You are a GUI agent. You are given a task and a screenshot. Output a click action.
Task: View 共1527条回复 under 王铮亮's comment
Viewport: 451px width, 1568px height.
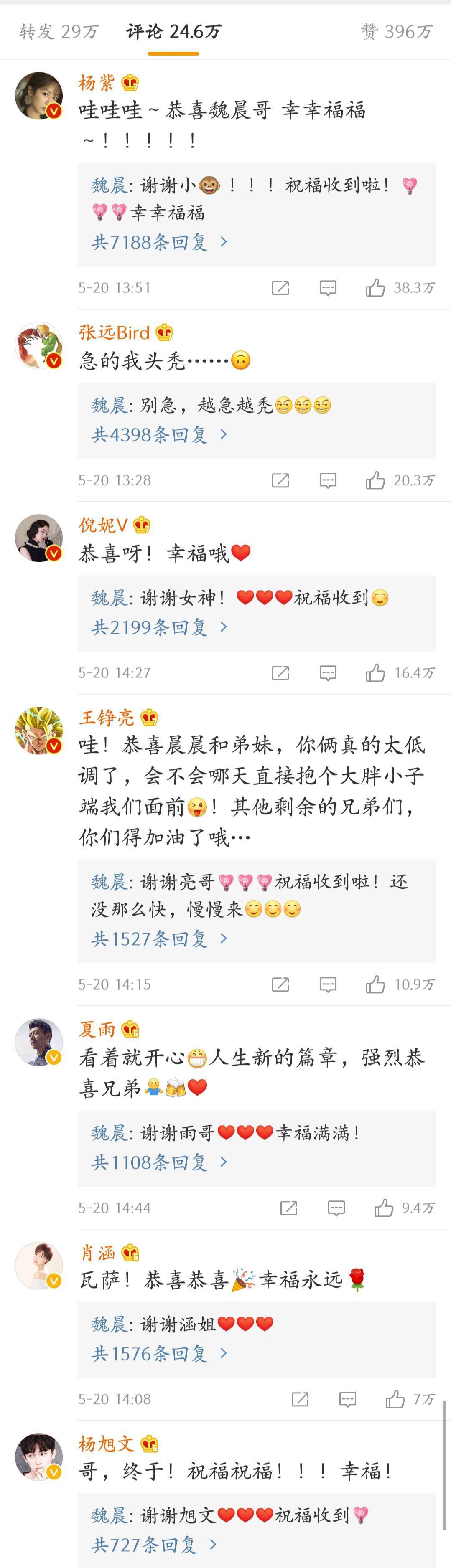pyautogui.click(x=159, y=939)
